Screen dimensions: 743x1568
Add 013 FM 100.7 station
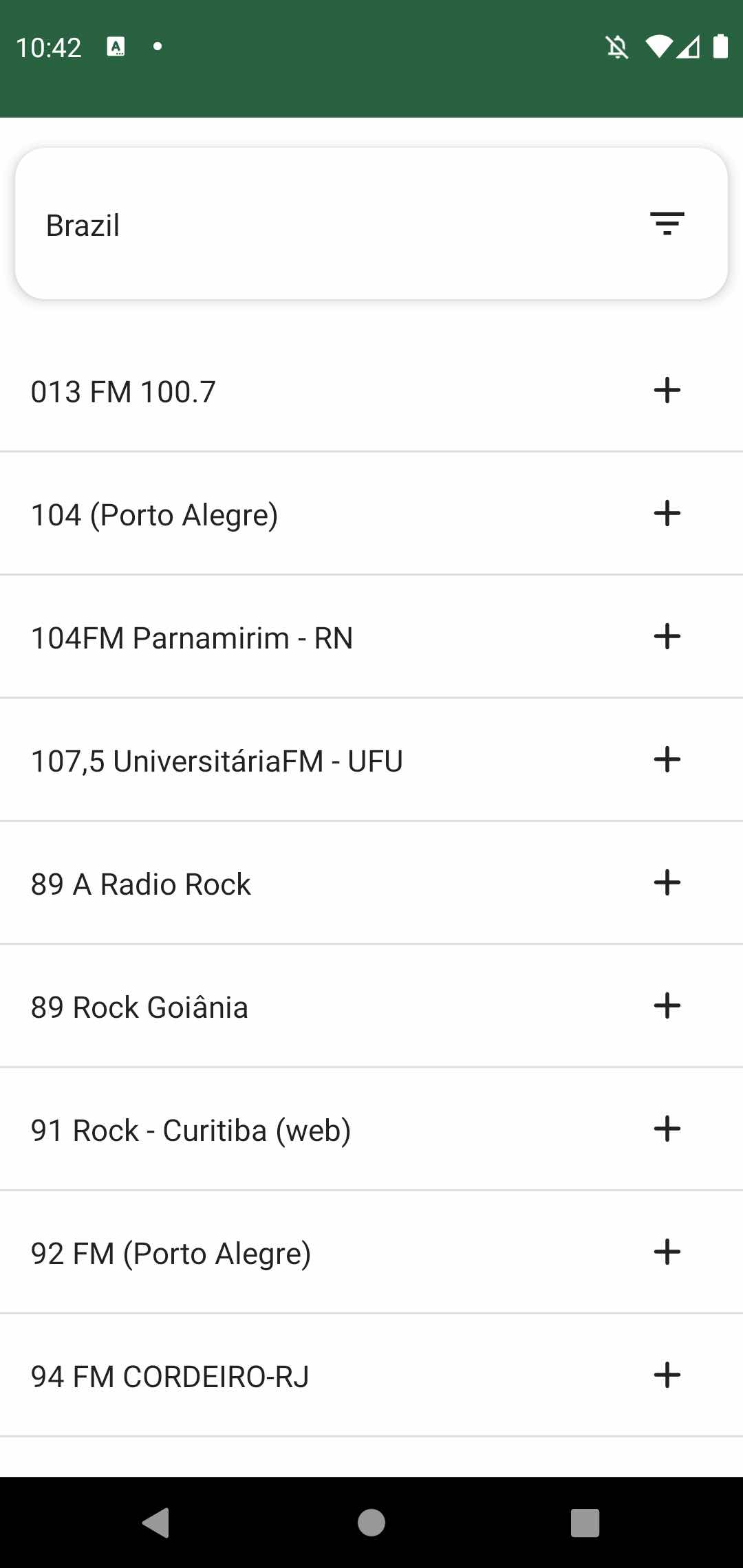pos(667,391)
